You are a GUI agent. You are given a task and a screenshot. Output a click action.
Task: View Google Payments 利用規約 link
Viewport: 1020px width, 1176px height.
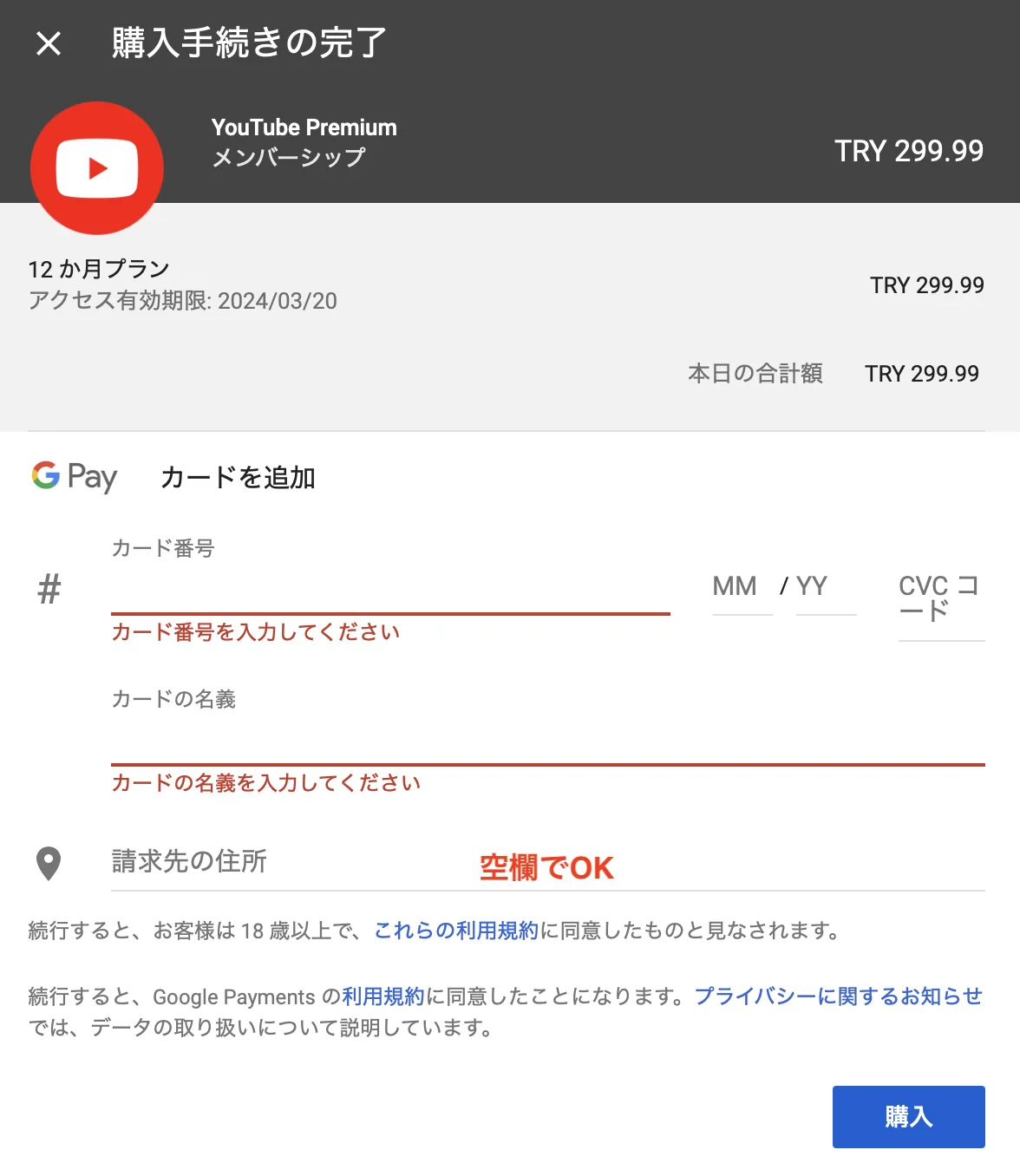click(383, 996)
